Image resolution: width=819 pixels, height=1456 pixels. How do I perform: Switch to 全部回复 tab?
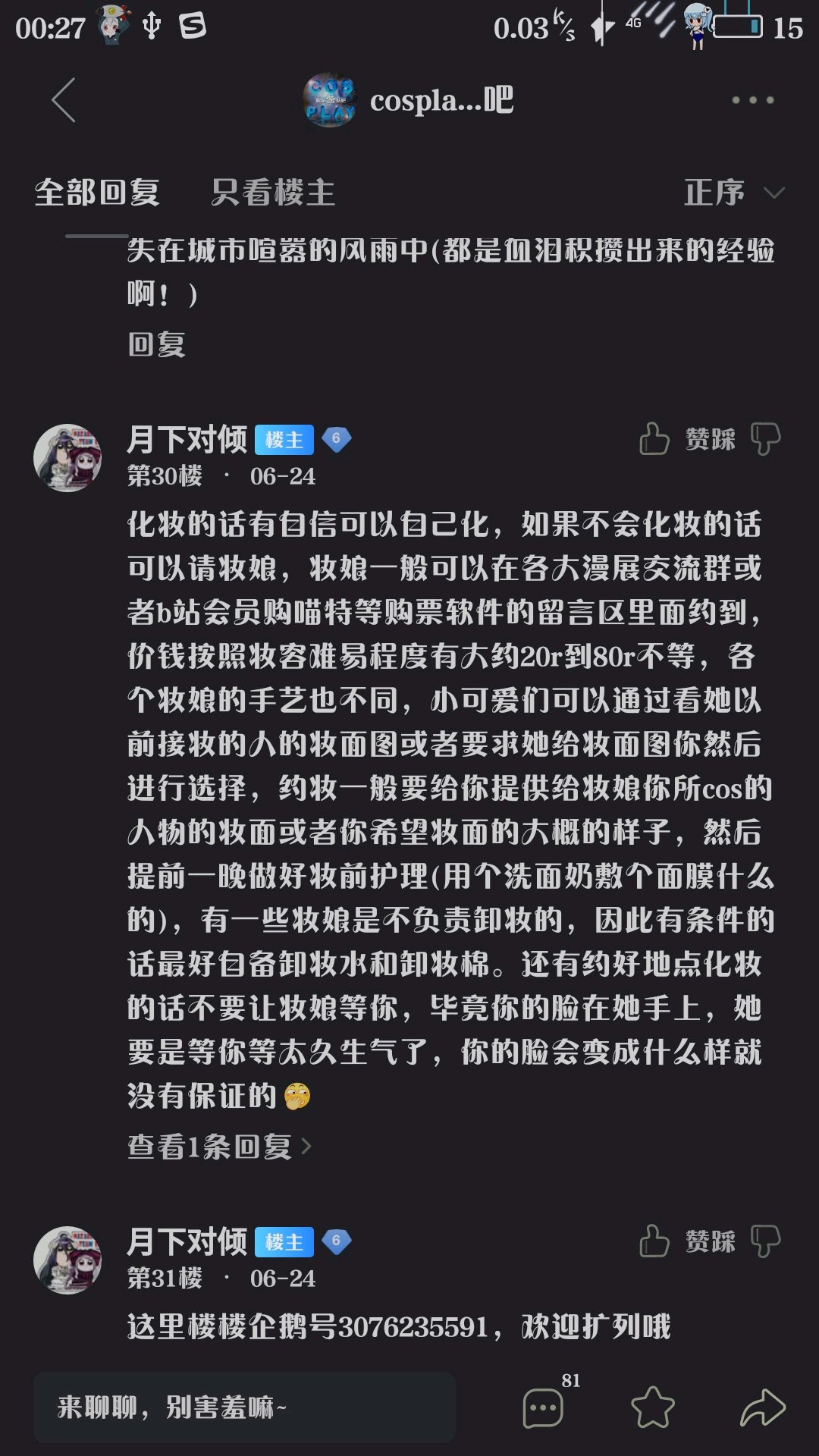click(x=97, y=192)
